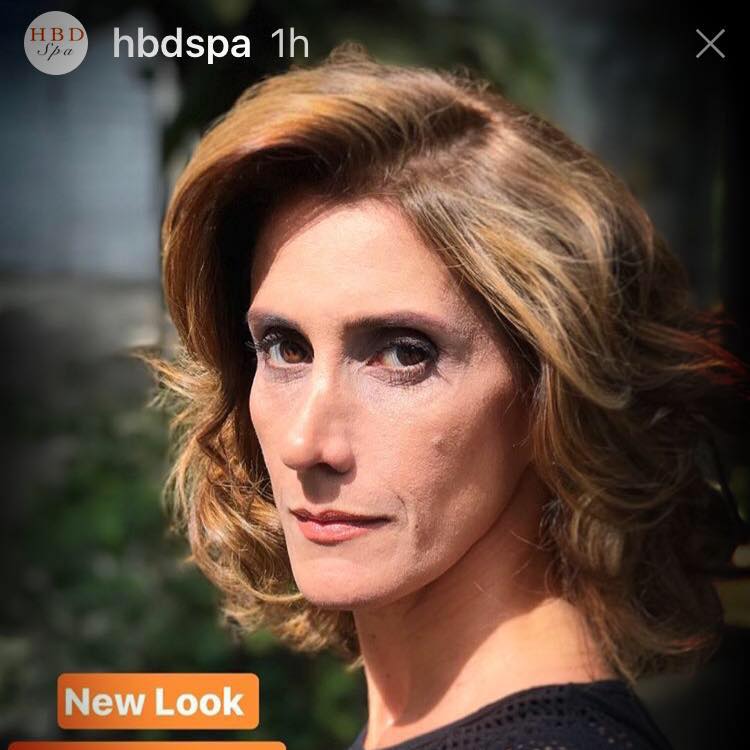Open the hbdspa username link
Viewport: 750px width, 750px height.
(x=181, y=44)
